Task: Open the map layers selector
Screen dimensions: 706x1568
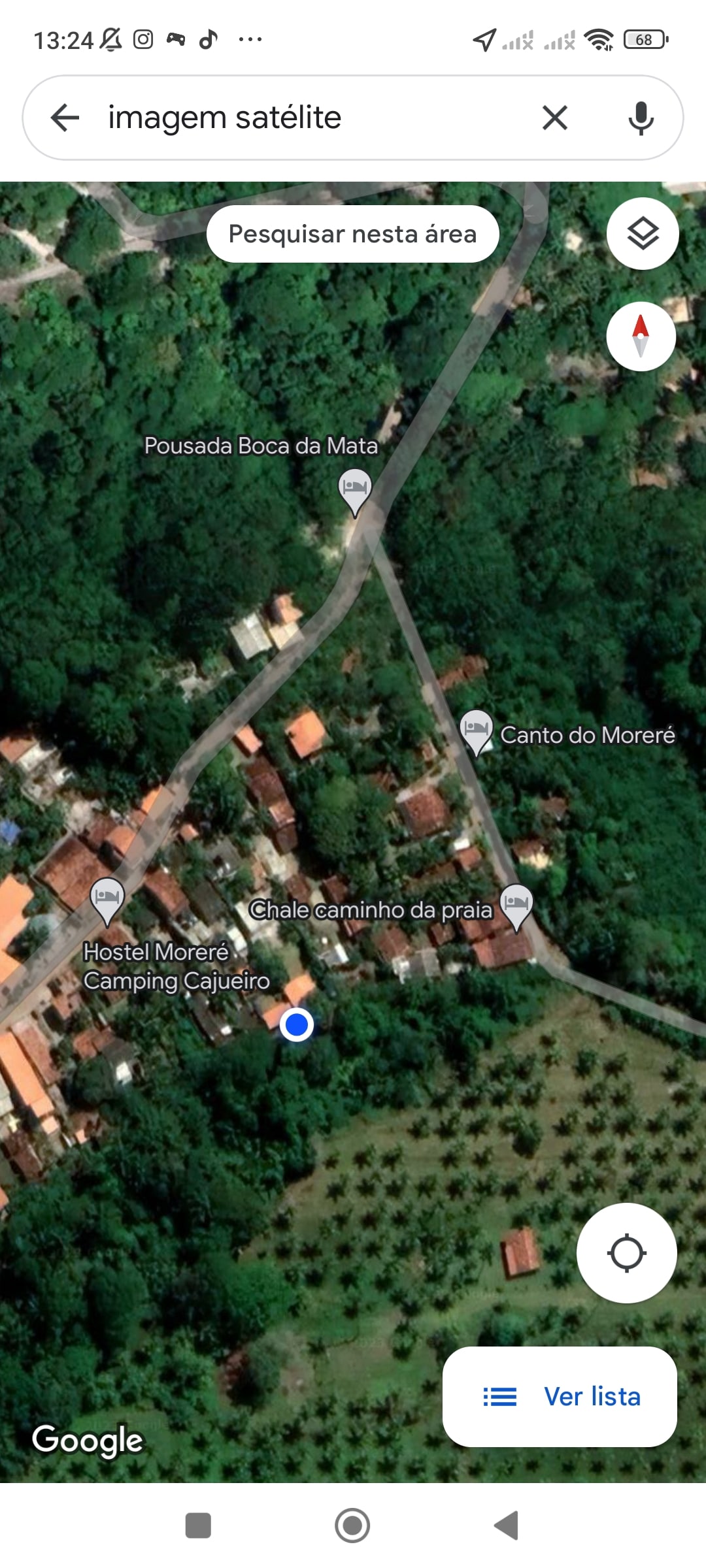Action: (643, 233)
